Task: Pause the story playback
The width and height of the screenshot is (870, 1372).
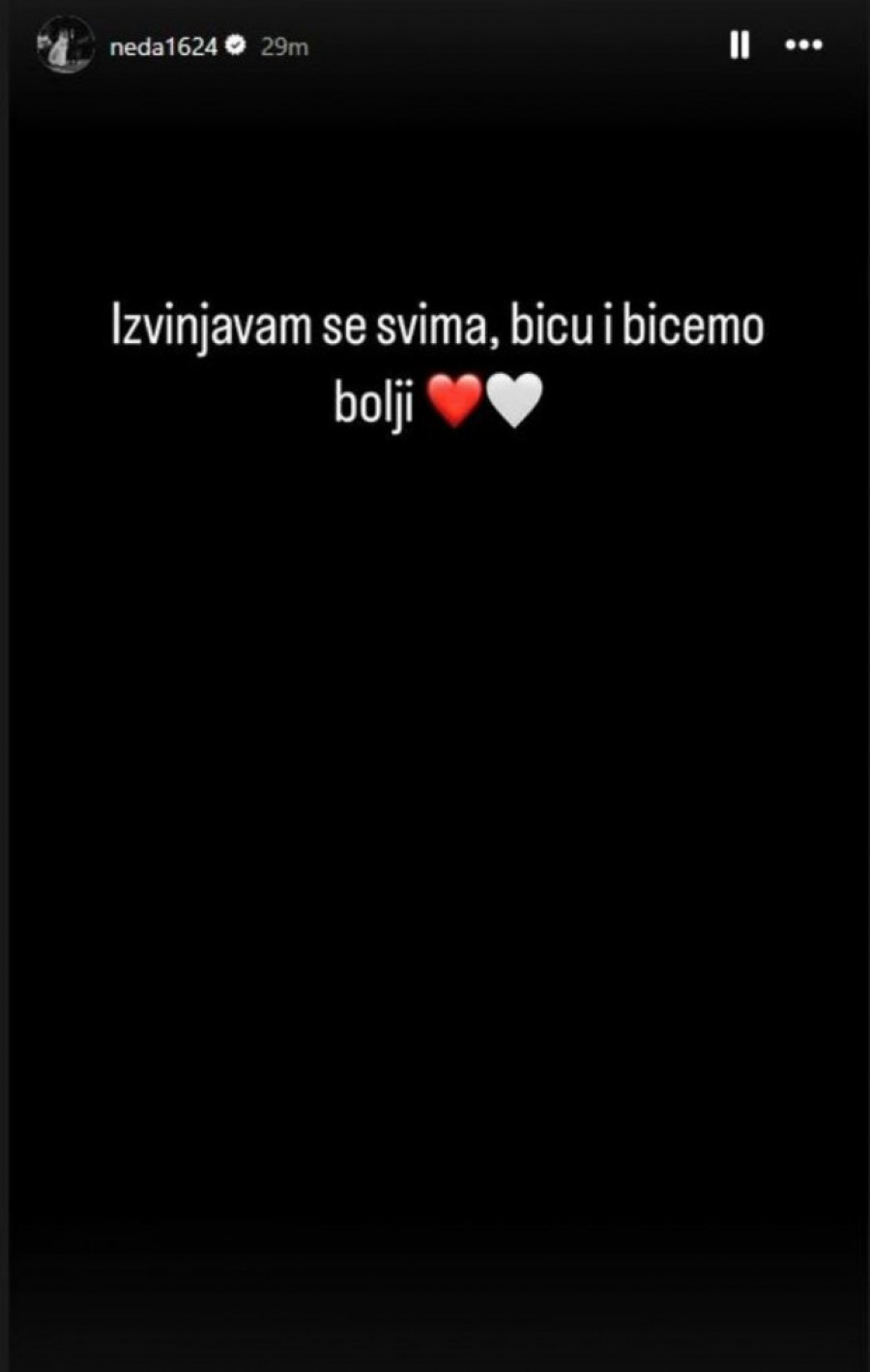Action: click(x=739, y=45)
